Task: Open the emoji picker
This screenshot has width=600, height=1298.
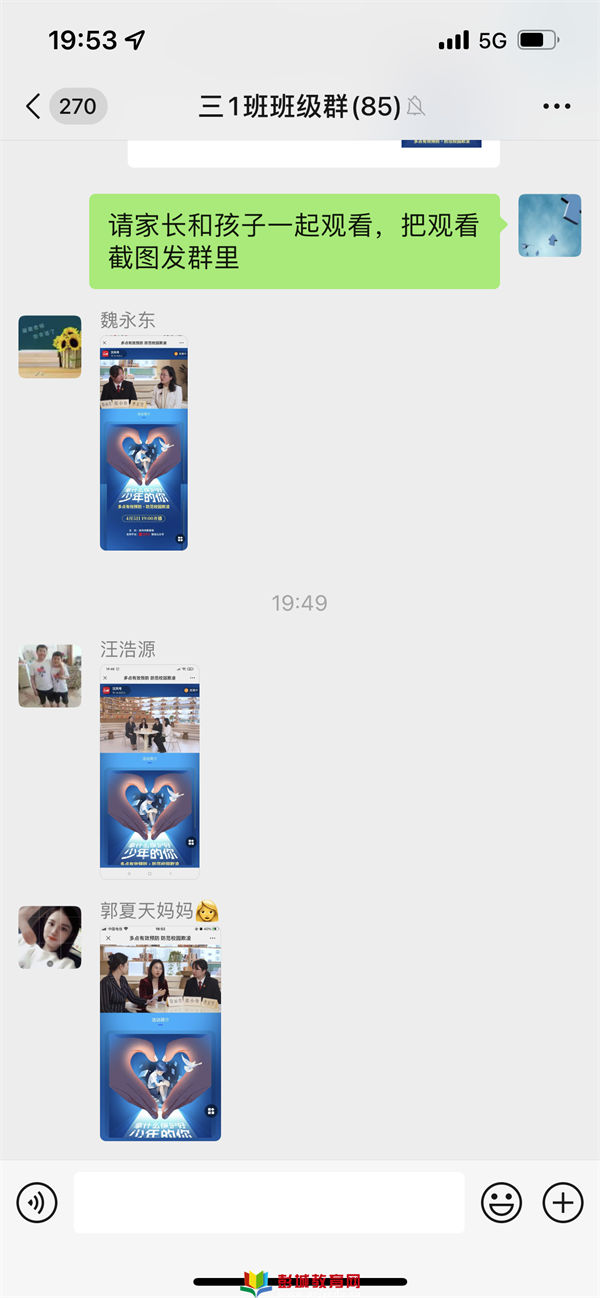Action: pos(501,1202)
